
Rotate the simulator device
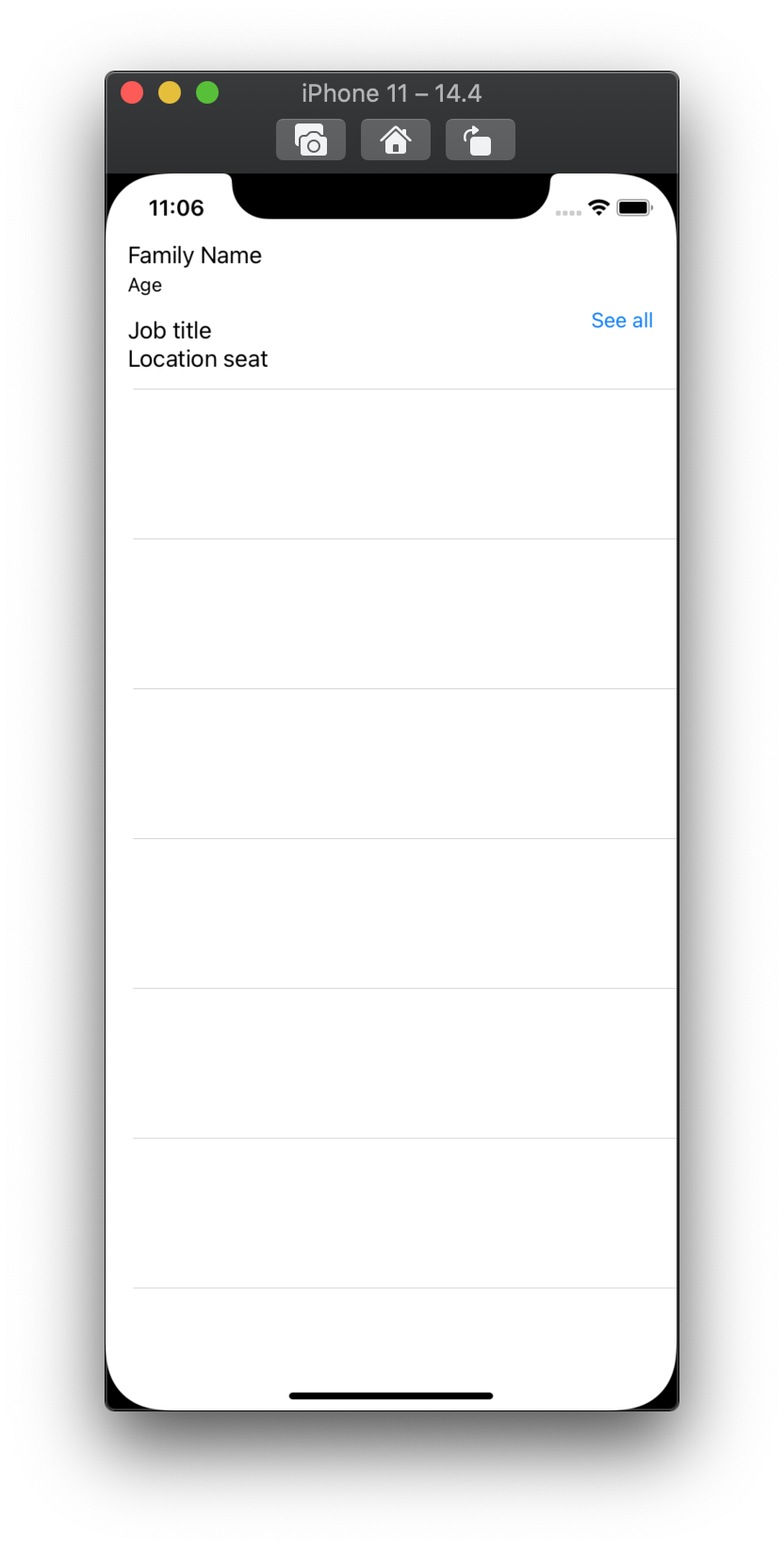[x=481, y=140]
